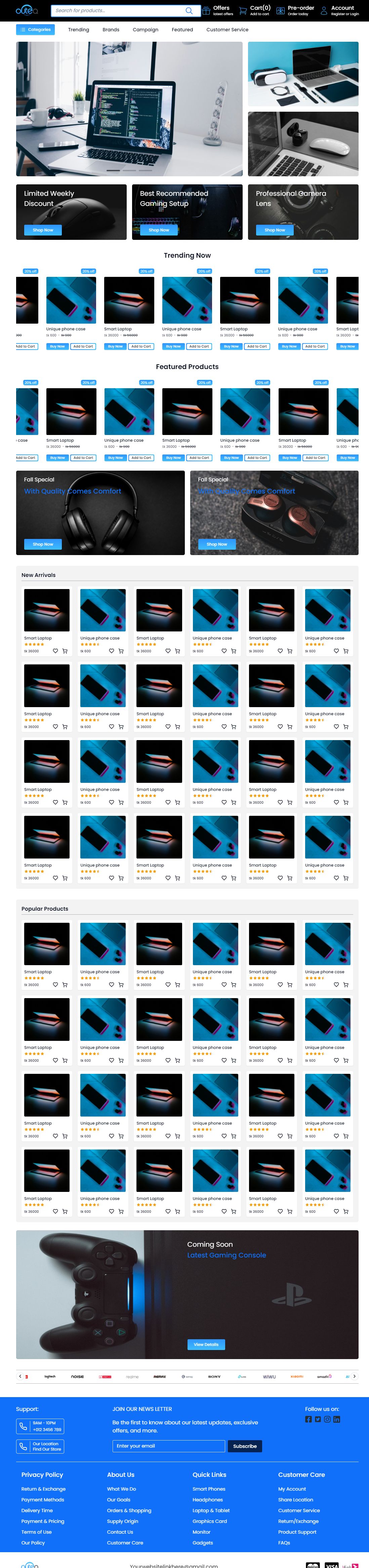Go to the Brands nav item
Screen dimensions: 369x1568
pos(111,29)
